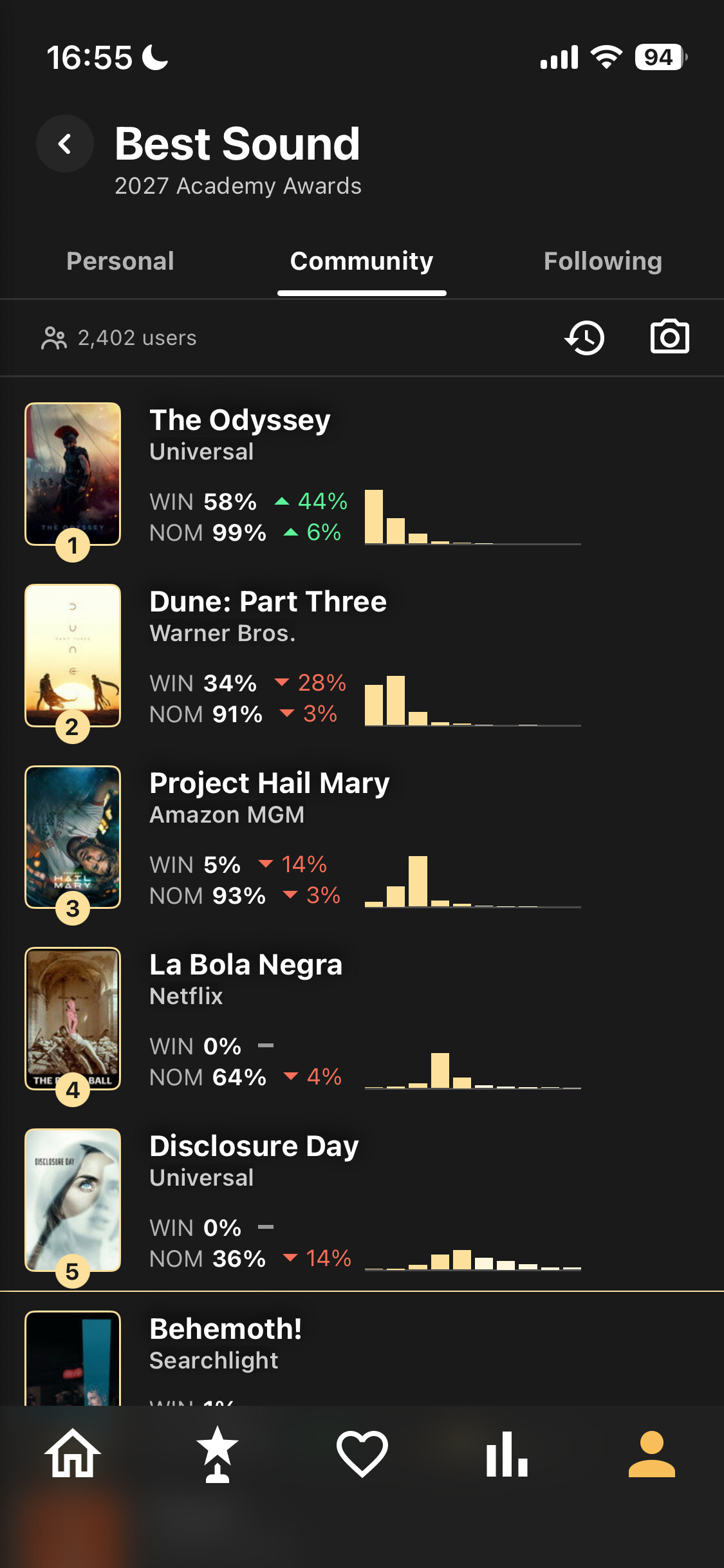Open La Bola Negra entry
724x1568 pixels.
362,1025
